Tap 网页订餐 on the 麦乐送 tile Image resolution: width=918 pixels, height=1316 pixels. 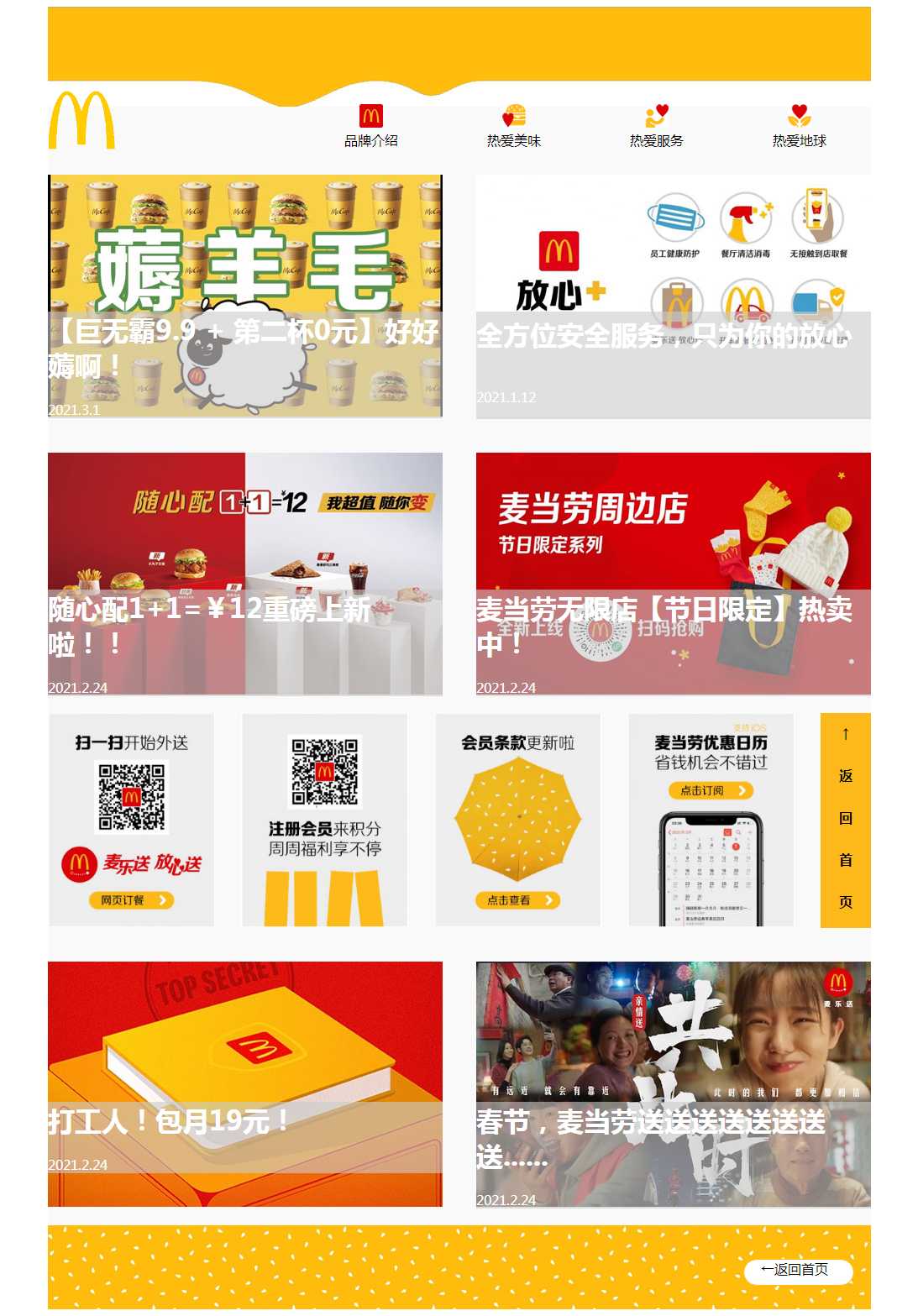point(131,900)
